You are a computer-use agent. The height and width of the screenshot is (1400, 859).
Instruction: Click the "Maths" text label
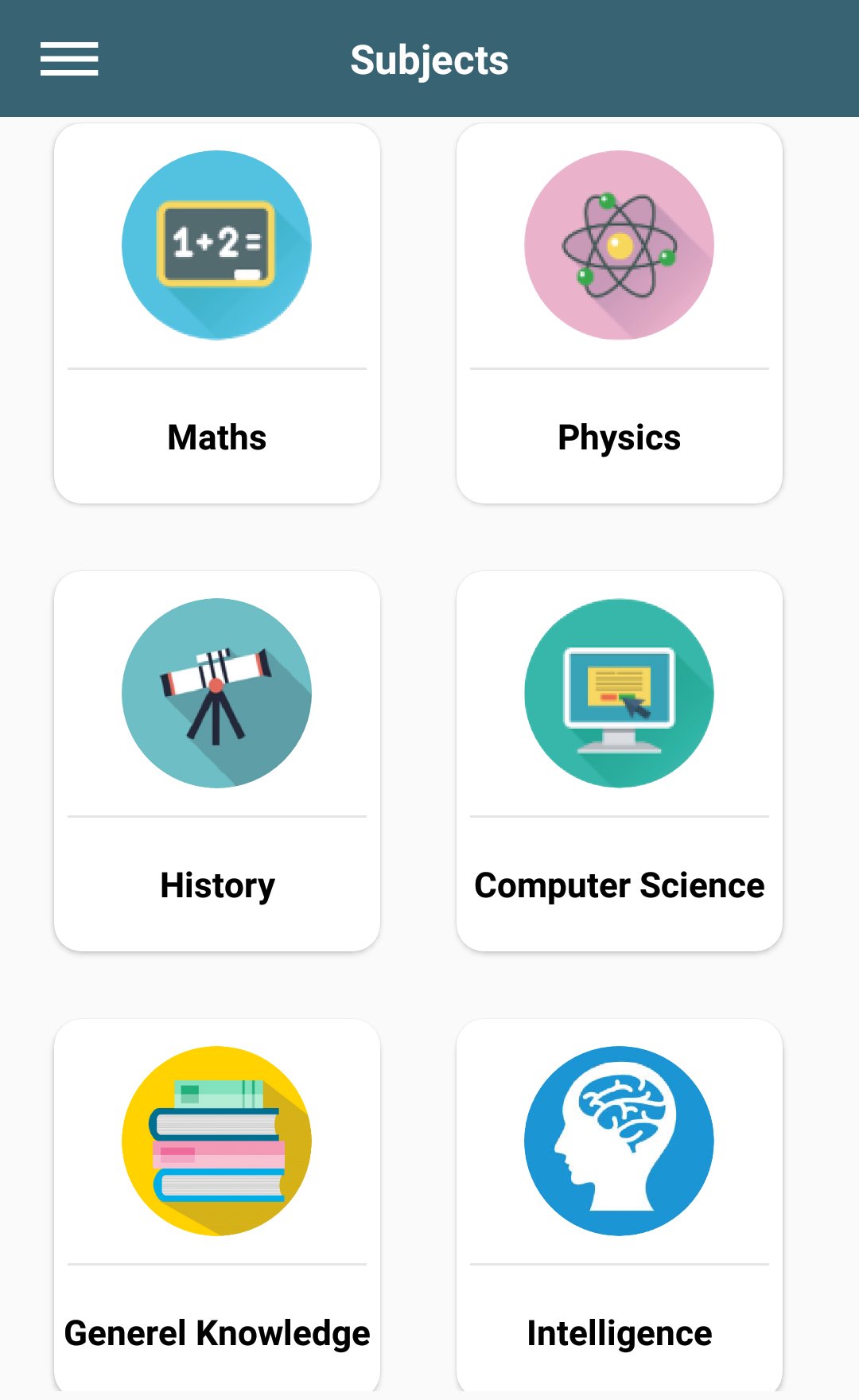coord(216,437)
